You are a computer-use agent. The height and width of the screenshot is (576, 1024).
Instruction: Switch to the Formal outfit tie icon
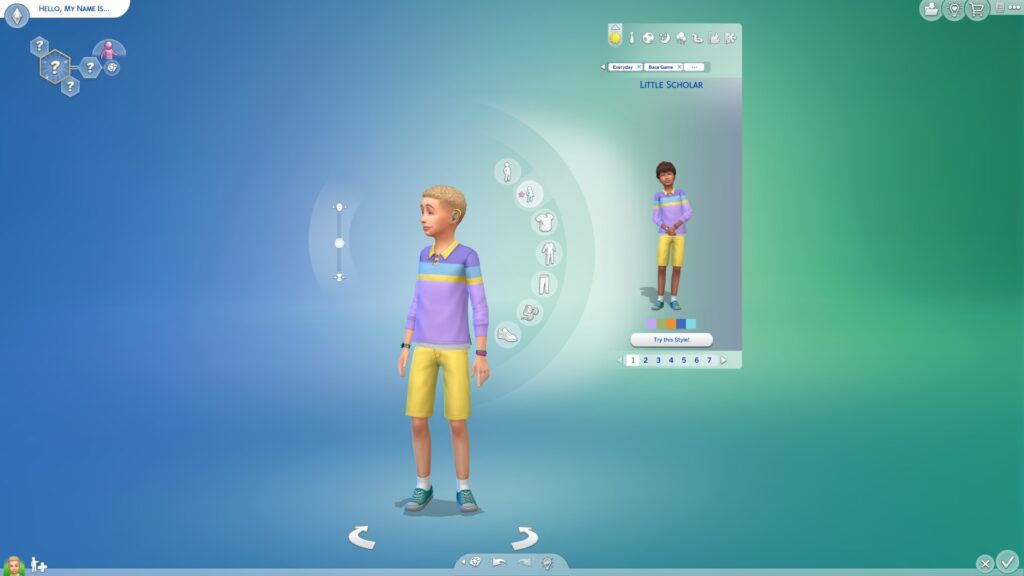[x=632, y=38]
